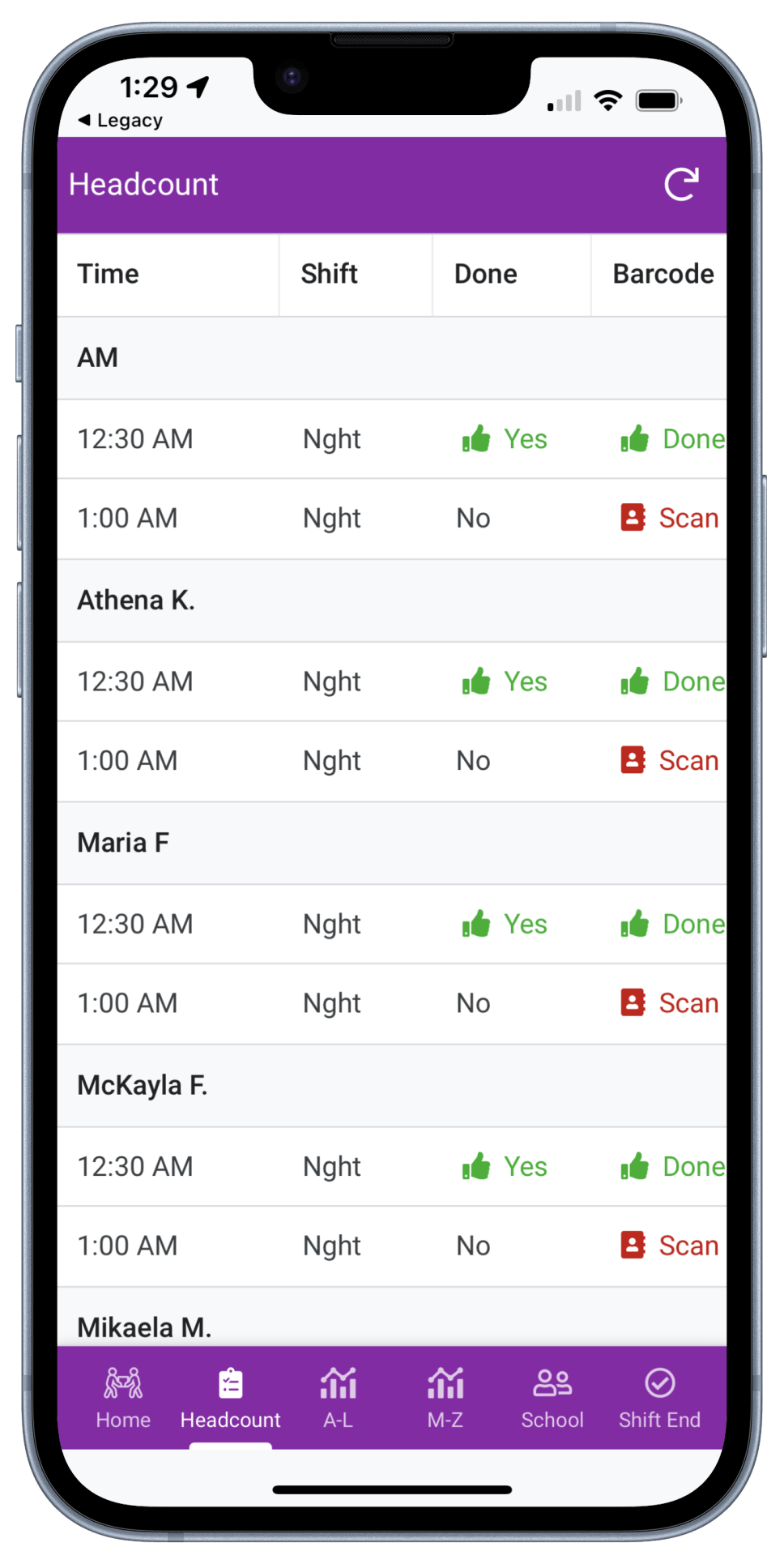Tap Scan for AM's 1:00 AM check

pyautogui.click(x=671, y=519)
